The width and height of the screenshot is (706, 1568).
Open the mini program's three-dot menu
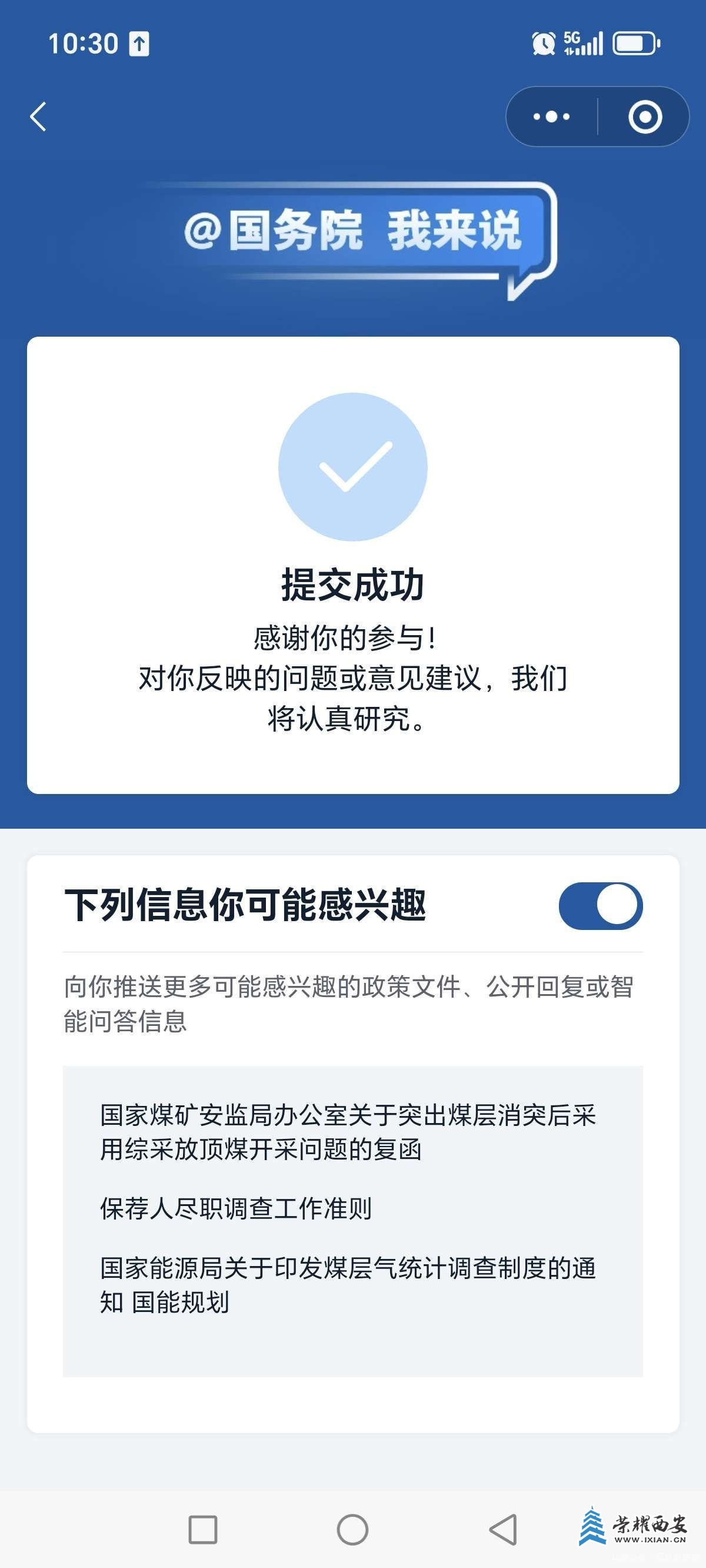(551, 117)
